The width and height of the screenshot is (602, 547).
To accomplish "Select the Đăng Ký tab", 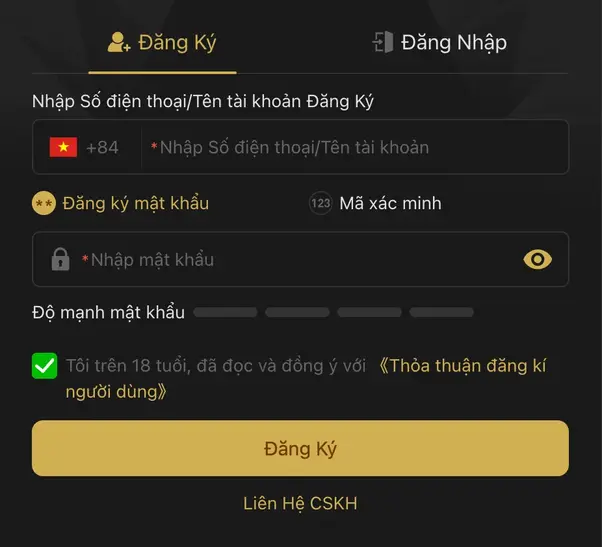I will point(162,42).
